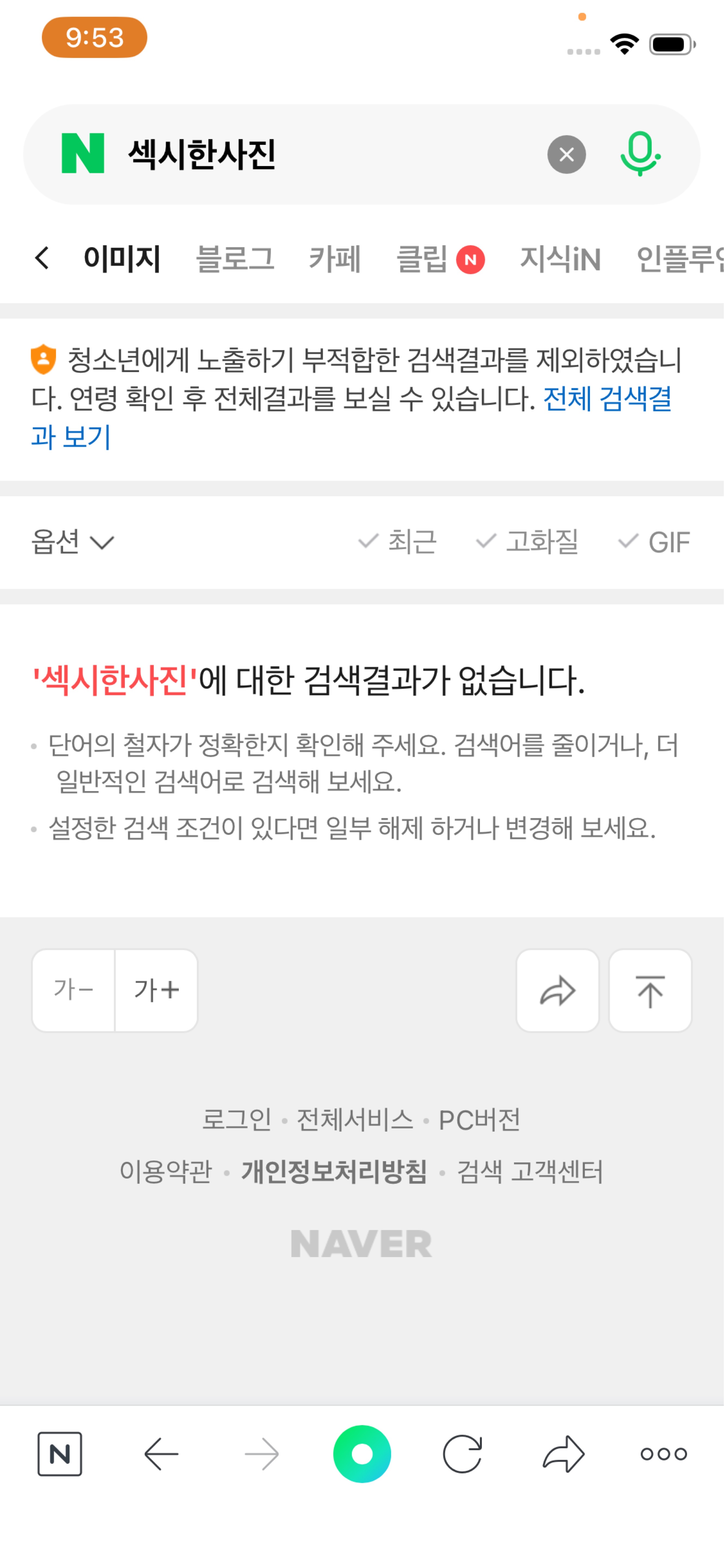Tap the N shortcut icon in bottom navigation
Screen dimensions: 724x1568
click(x=61, y=1454)
